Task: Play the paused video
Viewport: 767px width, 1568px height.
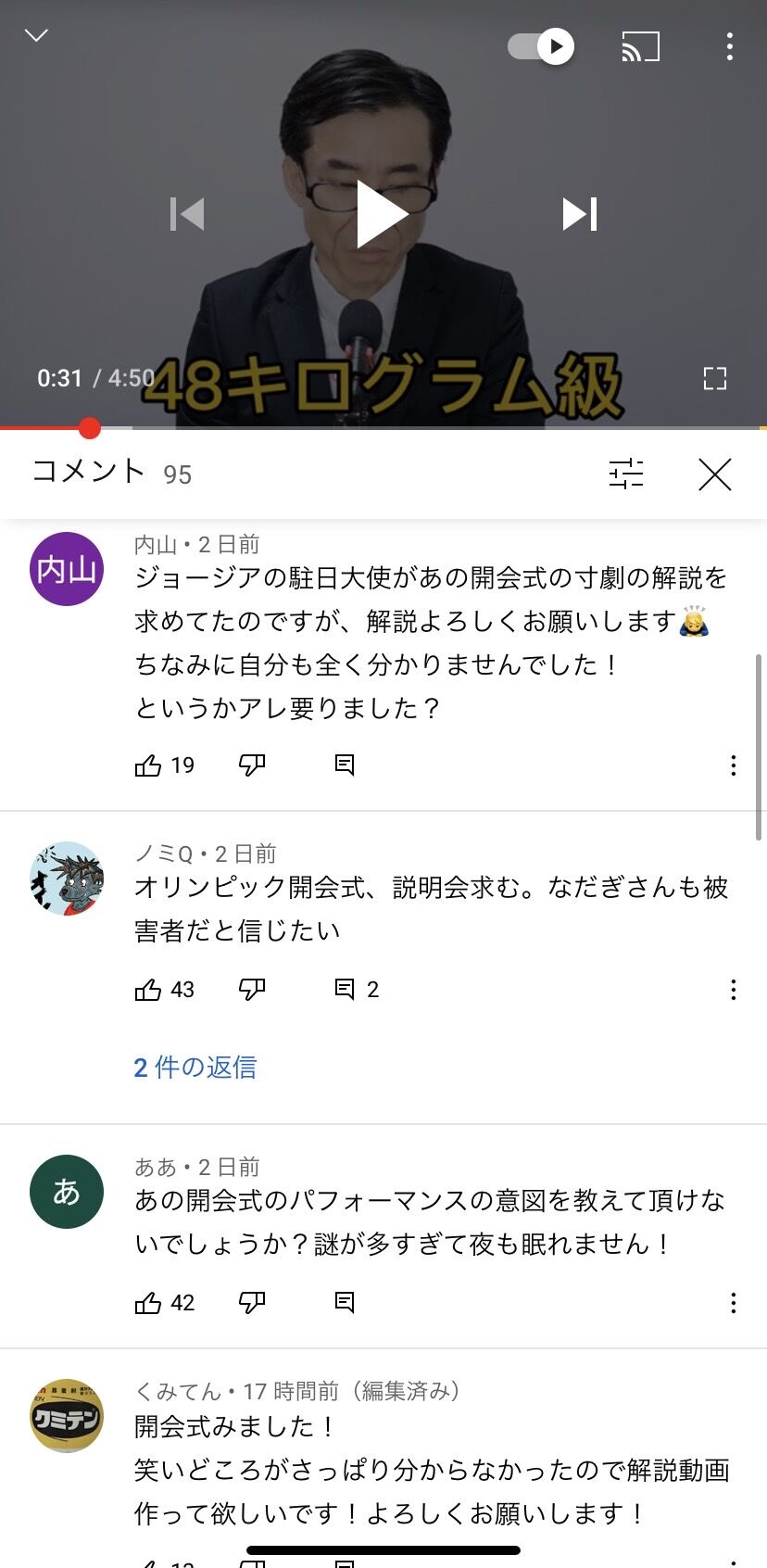Action: (x=383, y=214)
